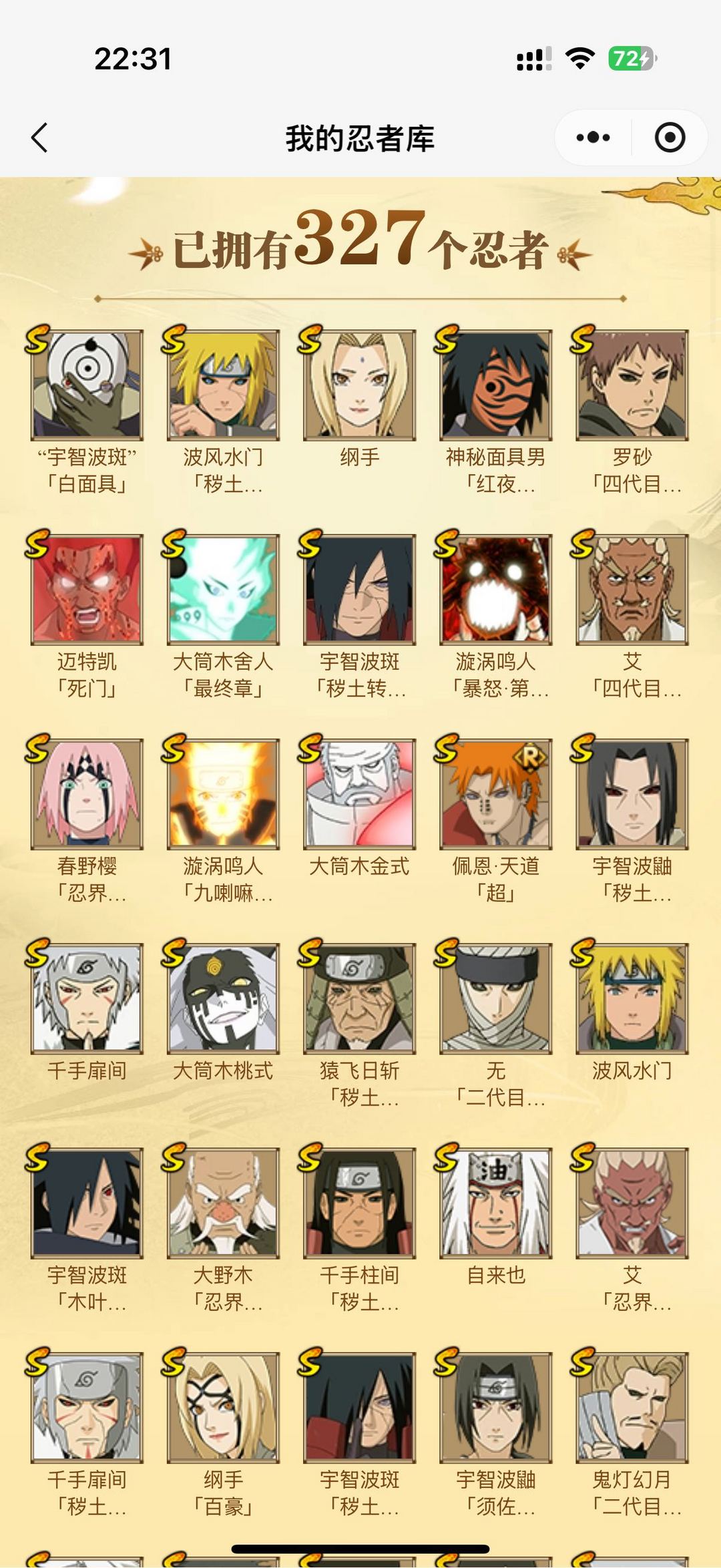View 鬼灯幻月「二代目…」 ninja
Viewport: 721px width, 1568px height.
(x=632, y=1408)
